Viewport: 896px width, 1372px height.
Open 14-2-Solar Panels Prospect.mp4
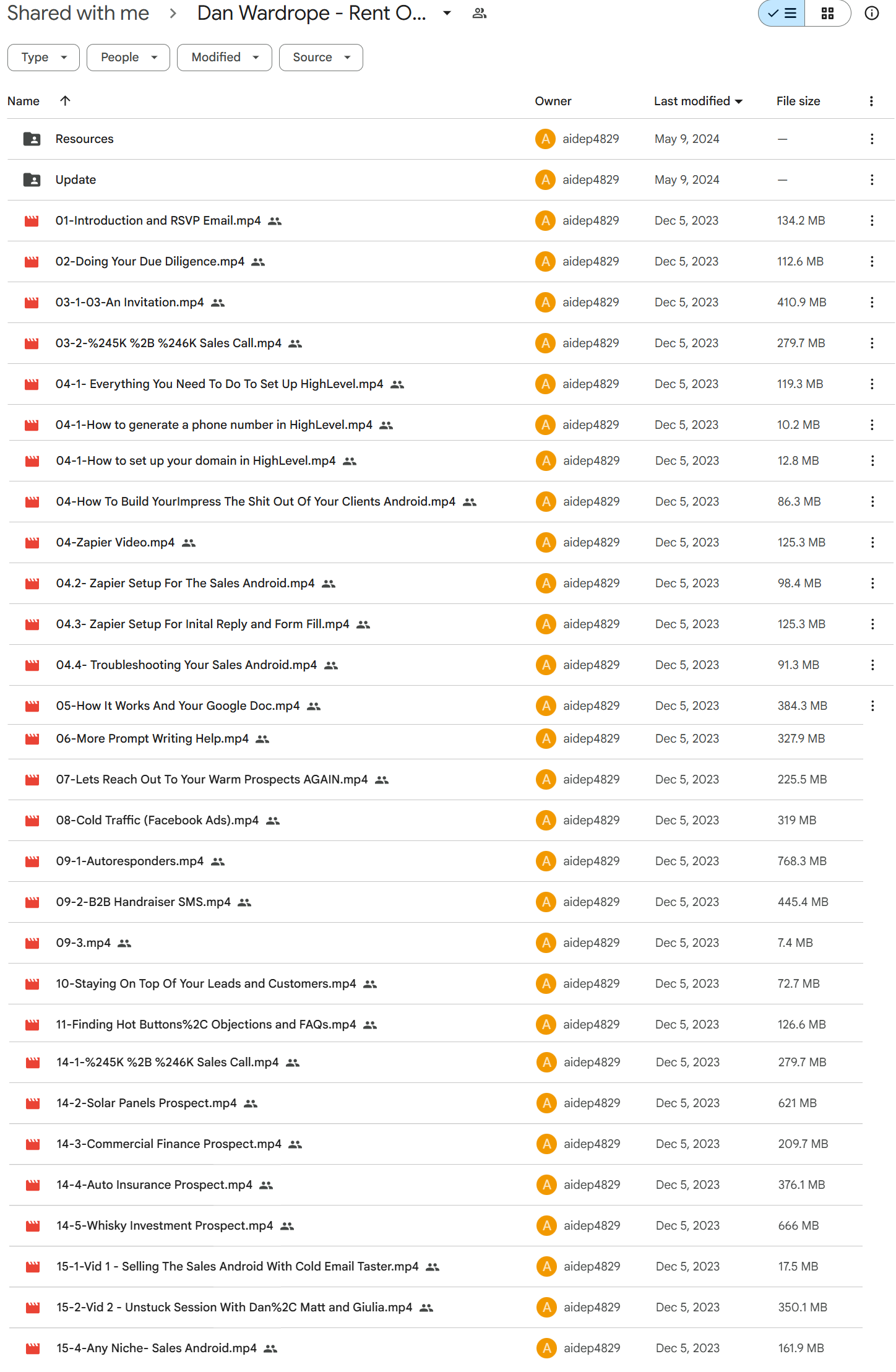click(146, 1103)
